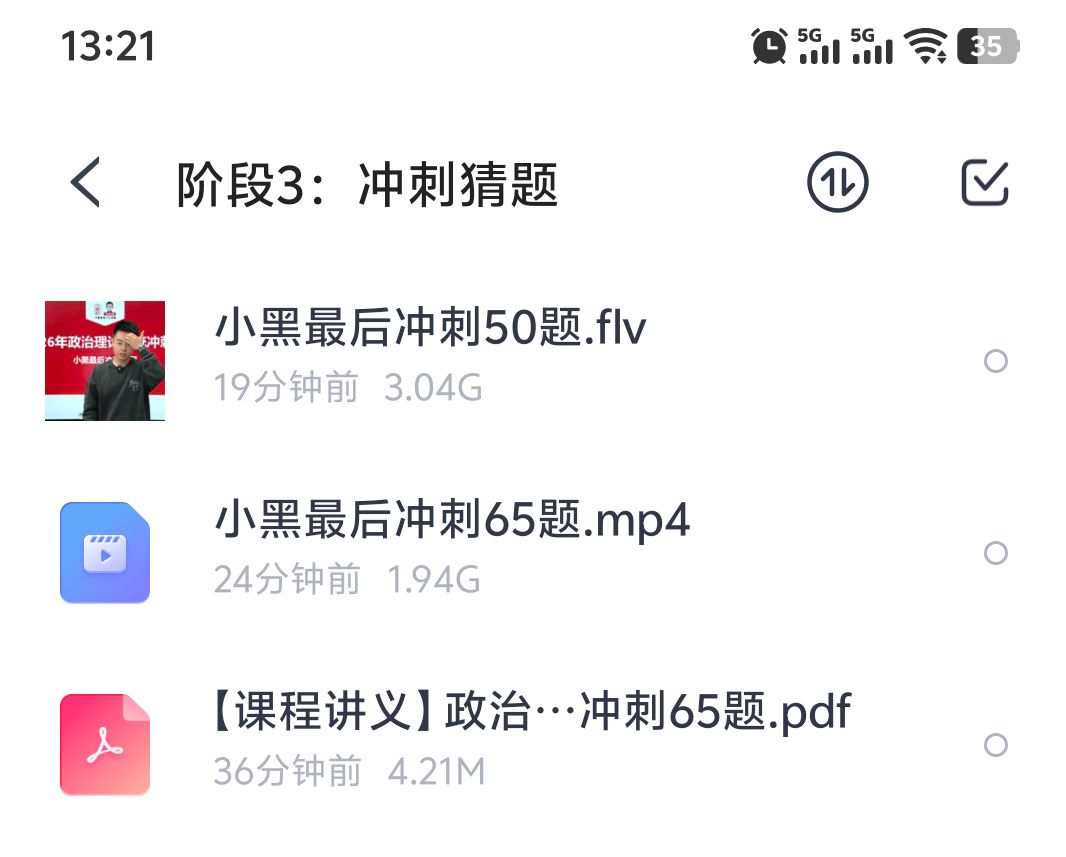This screenshot has width=1066, height=857.
Task: Enter multi-select mode
Action: click(x=984, y=183)
